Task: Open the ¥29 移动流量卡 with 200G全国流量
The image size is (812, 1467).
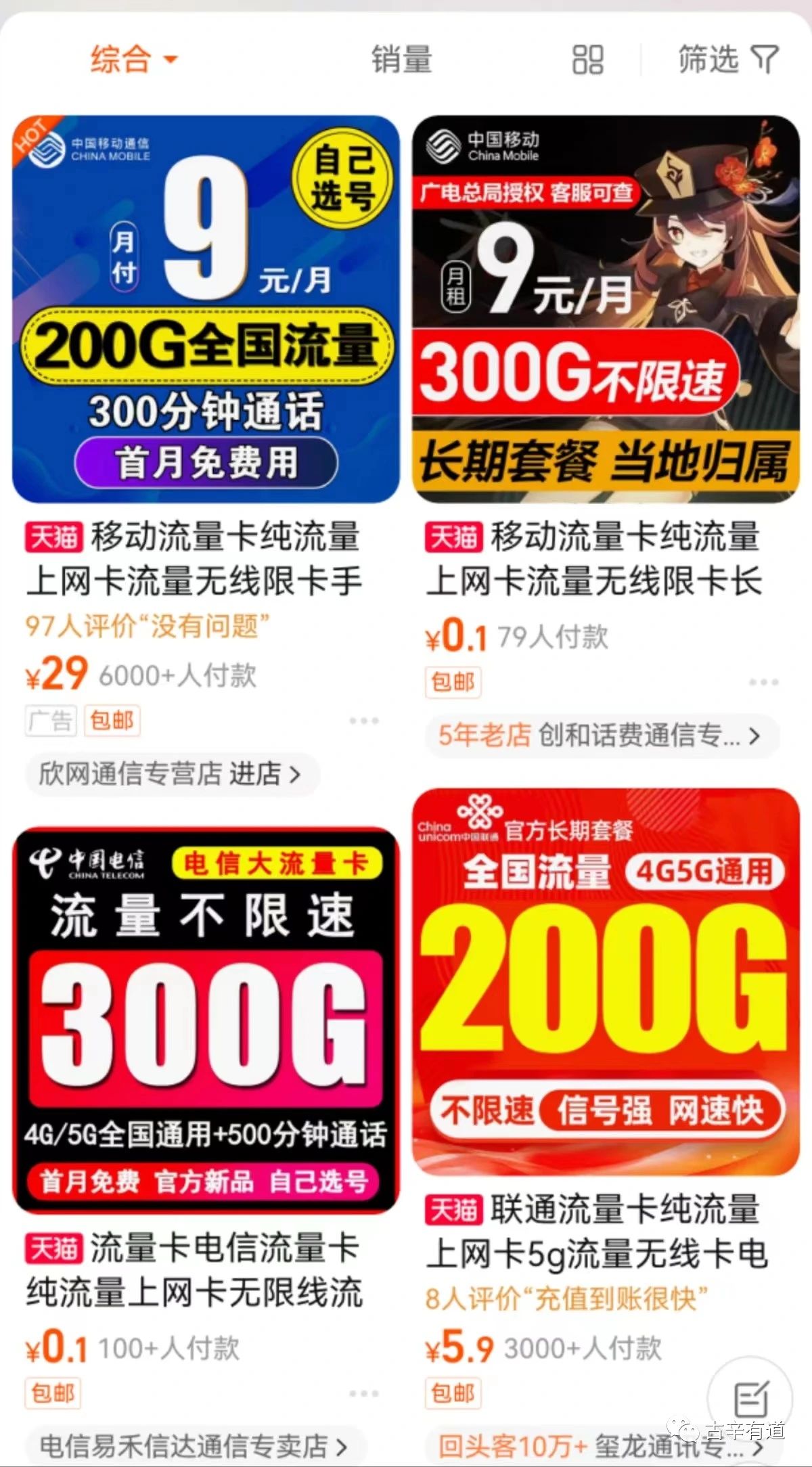Action: tap(206, 309)
